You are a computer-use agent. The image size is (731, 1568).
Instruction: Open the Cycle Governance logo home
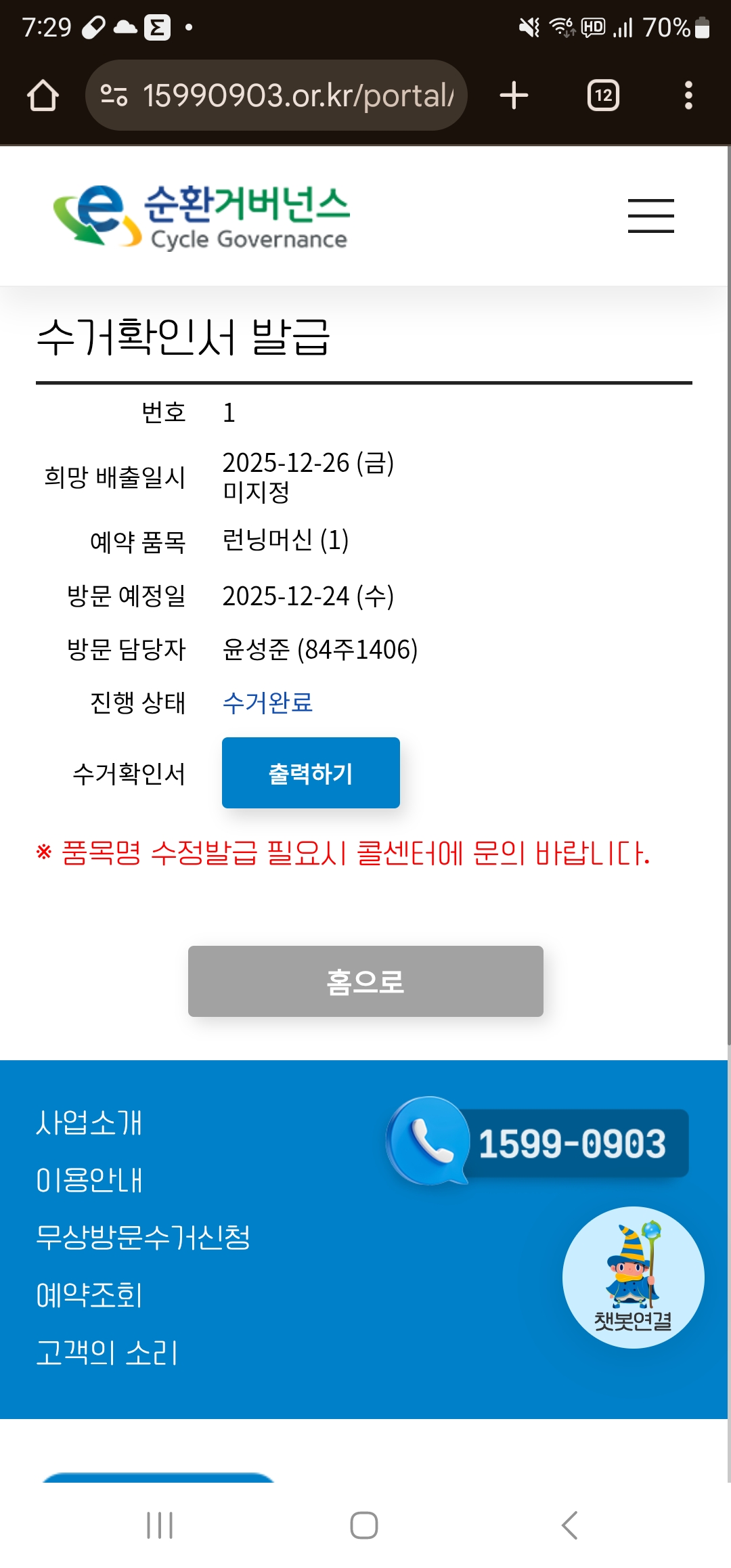(201, 216)
